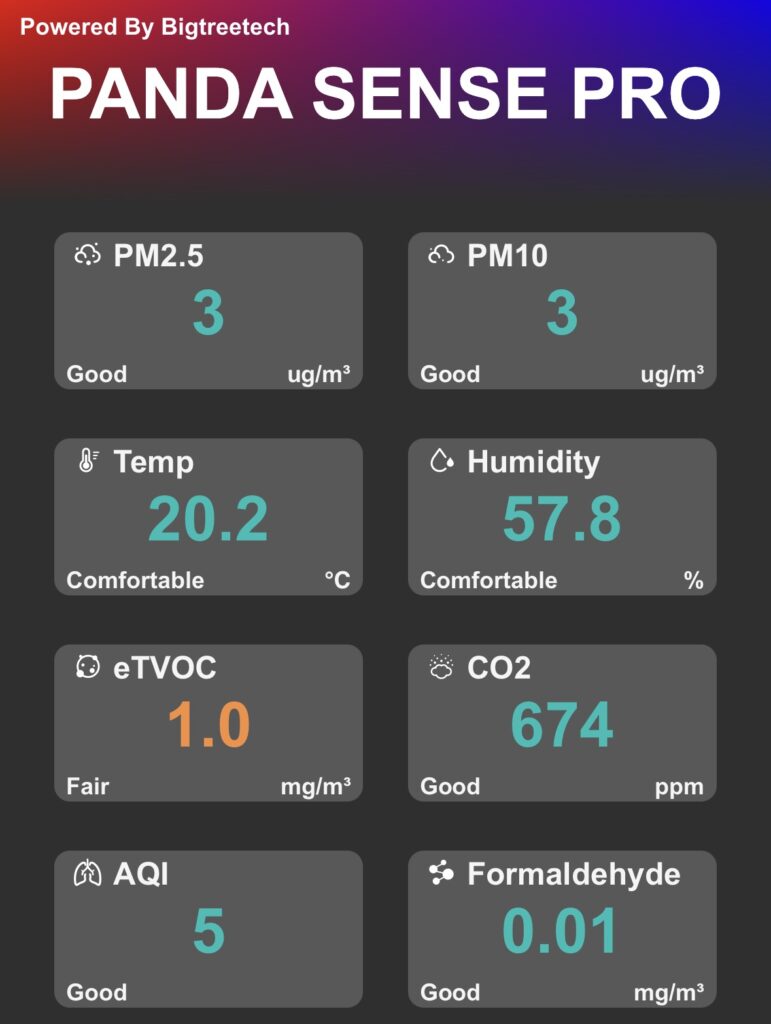
Task: View the Temp card details
Action: 208,517
